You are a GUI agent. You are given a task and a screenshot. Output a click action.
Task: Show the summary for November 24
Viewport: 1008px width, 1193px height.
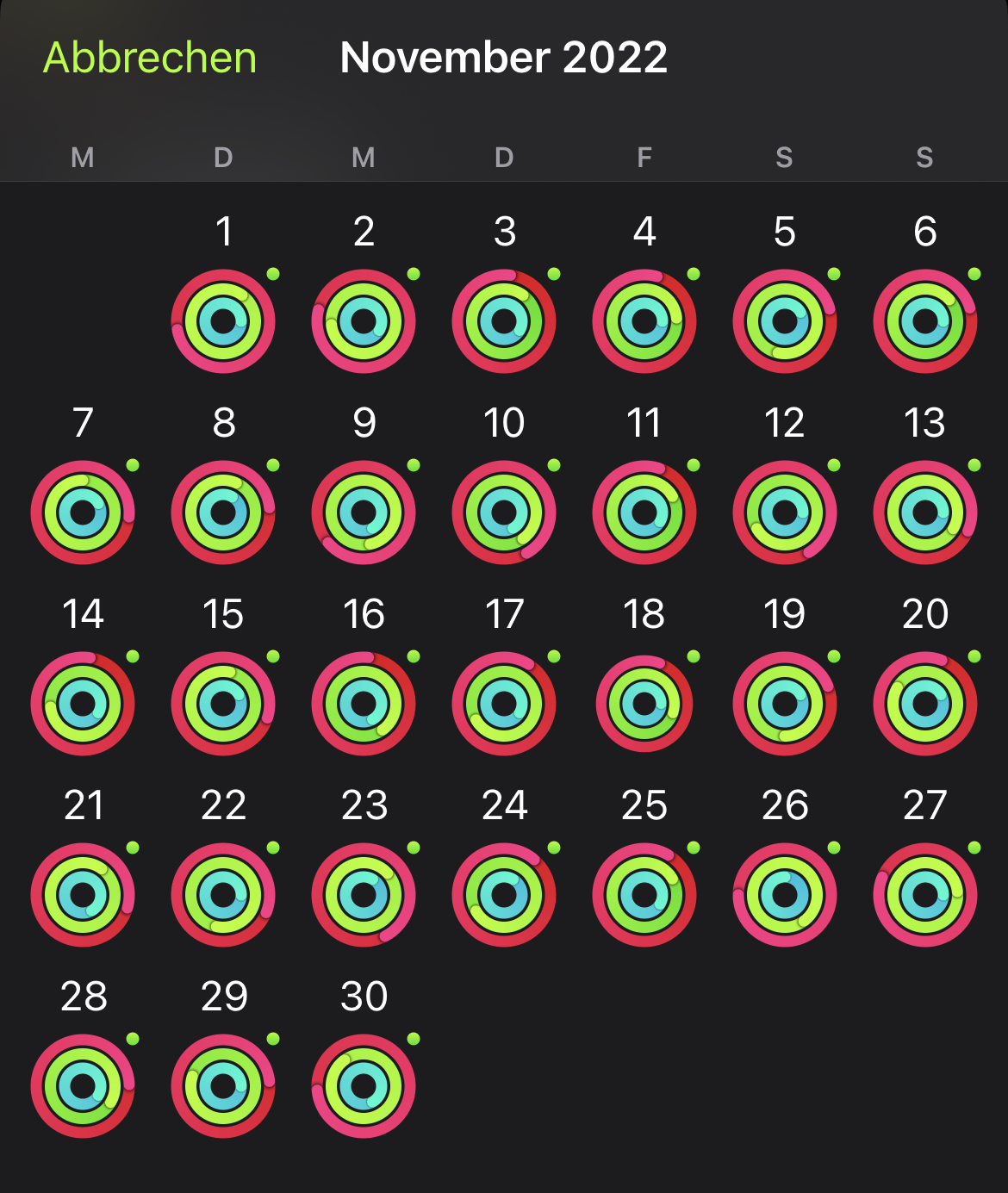pyautogui.click(x=504, y=895)
